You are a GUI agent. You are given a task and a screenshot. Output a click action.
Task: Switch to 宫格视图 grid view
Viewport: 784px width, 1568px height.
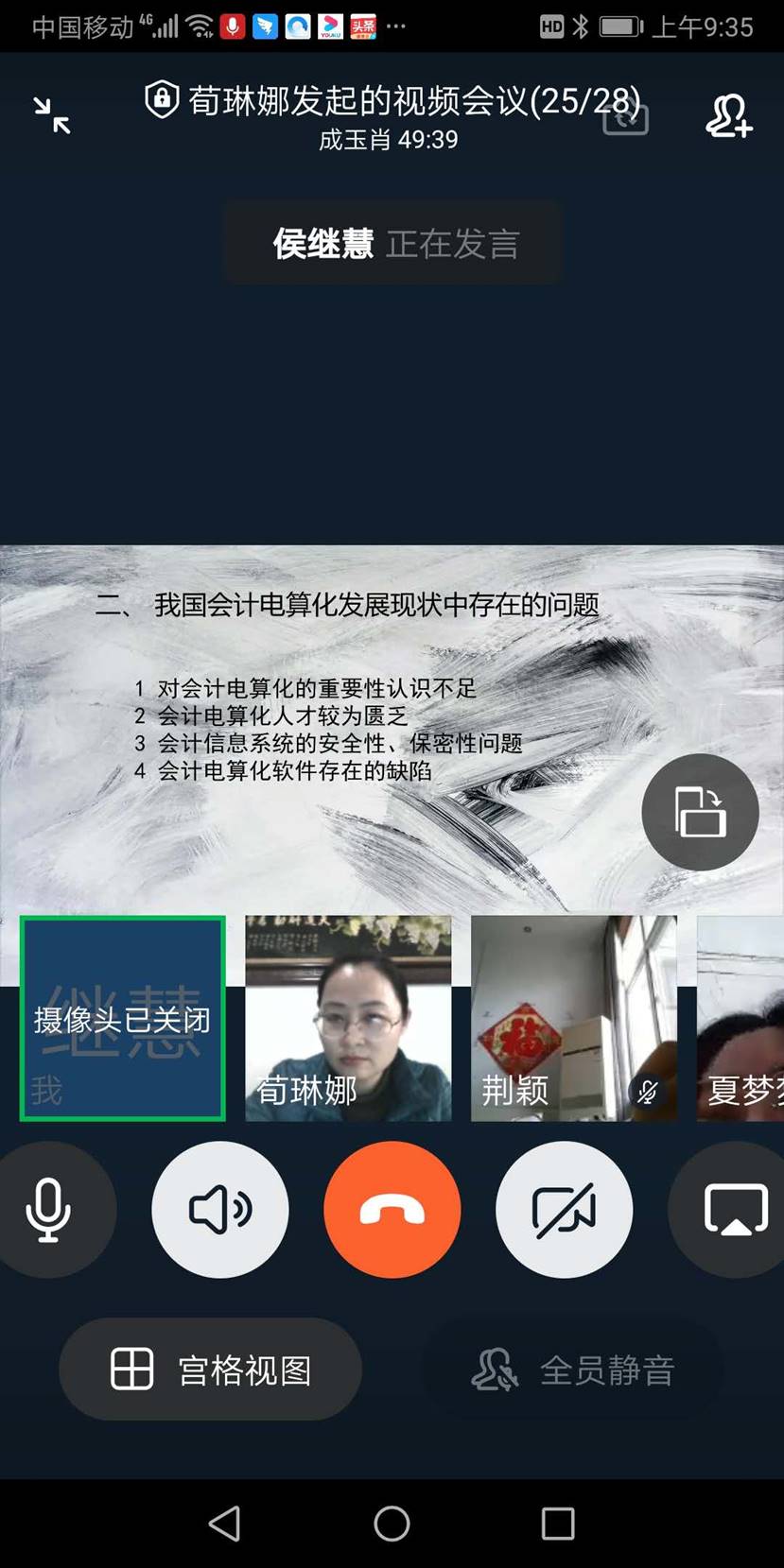coord(211,1369)
